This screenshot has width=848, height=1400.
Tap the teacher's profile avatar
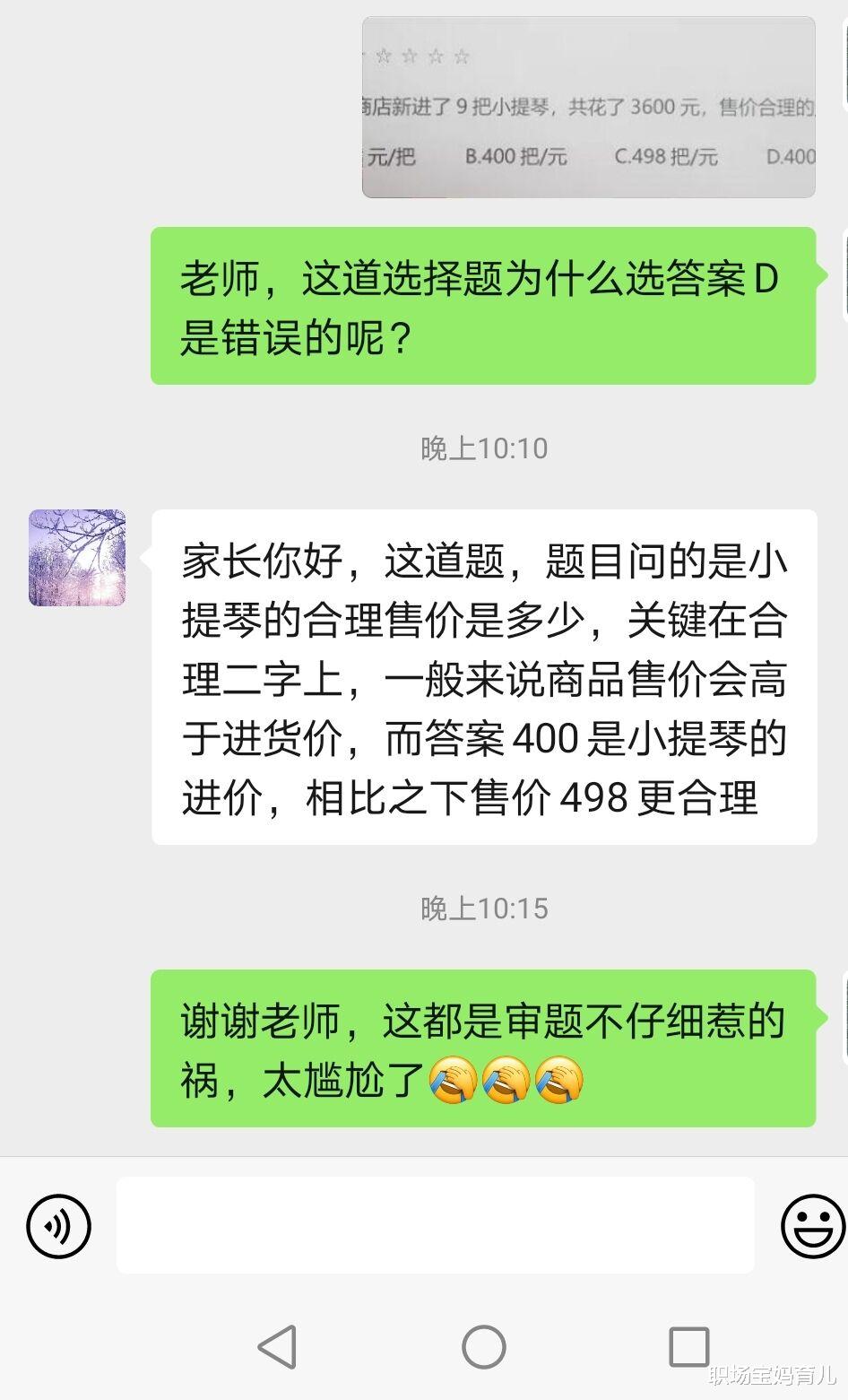[x=76, y=558]
